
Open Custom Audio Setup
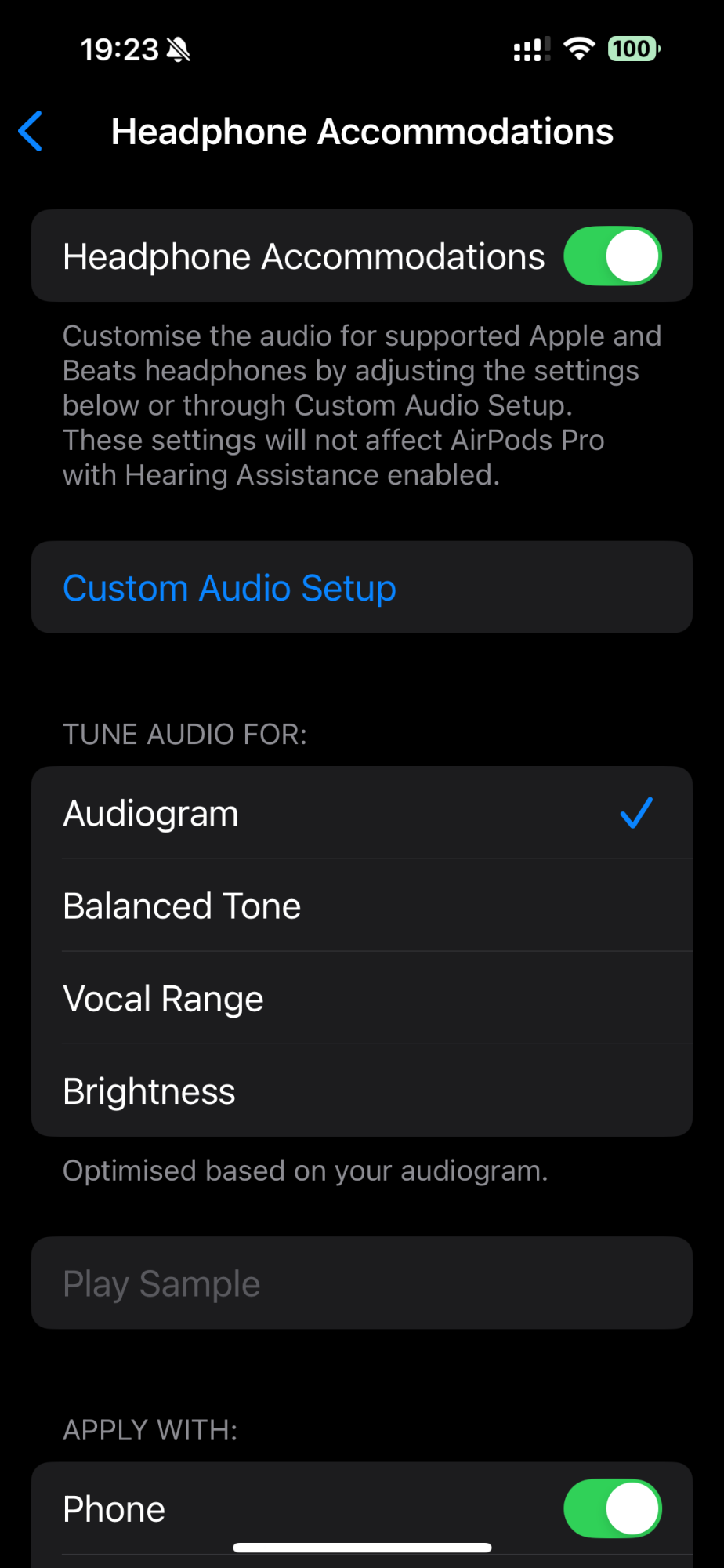[229, 588]
